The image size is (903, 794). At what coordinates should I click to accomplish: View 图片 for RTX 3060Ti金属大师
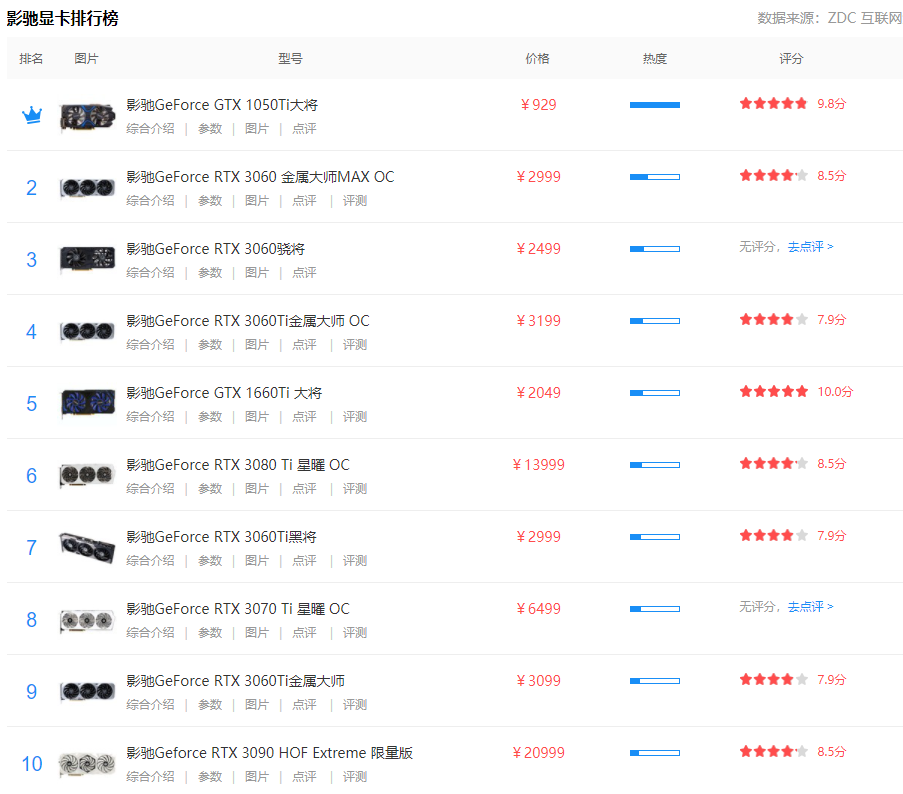(x=257, y=705)
